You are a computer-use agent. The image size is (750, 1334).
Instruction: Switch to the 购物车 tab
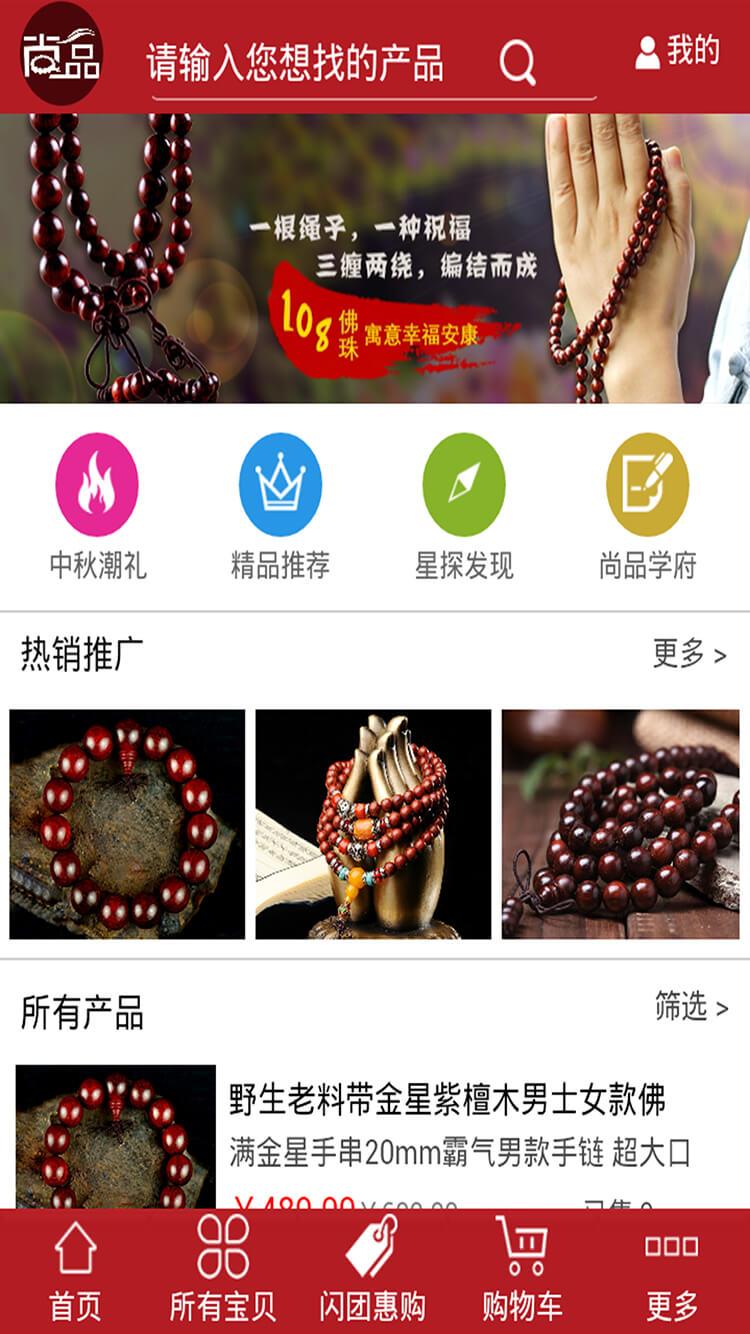point(523,1270)
